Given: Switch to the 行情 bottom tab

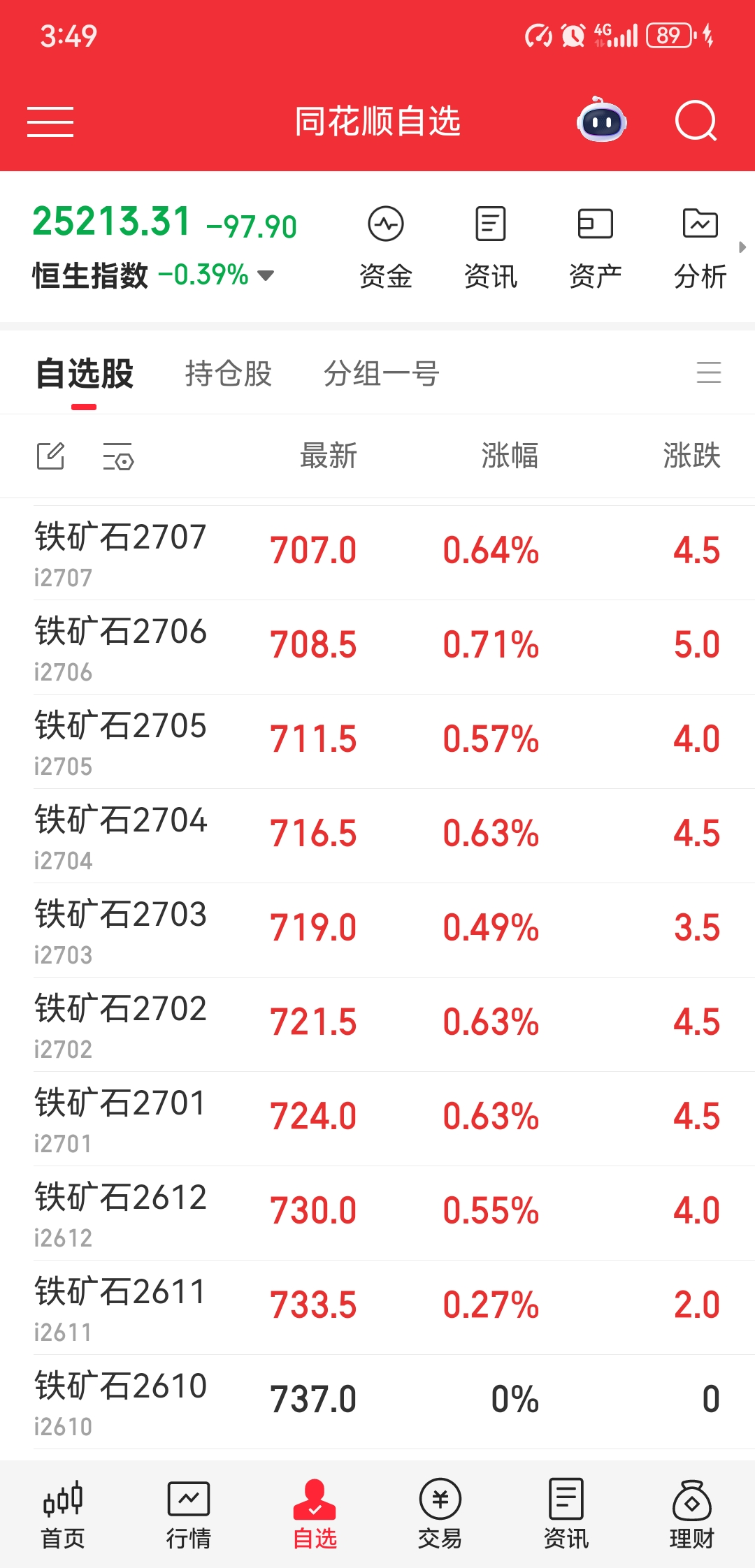Looking at the screenshot, I should (189, 1514).
